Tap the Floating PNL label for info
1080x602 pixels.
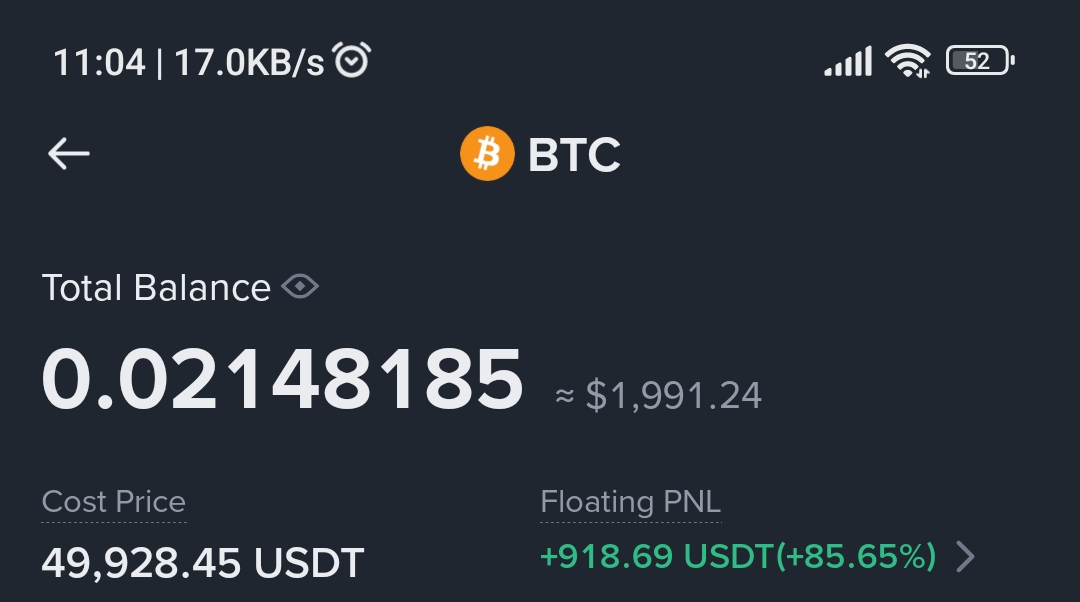630,501
